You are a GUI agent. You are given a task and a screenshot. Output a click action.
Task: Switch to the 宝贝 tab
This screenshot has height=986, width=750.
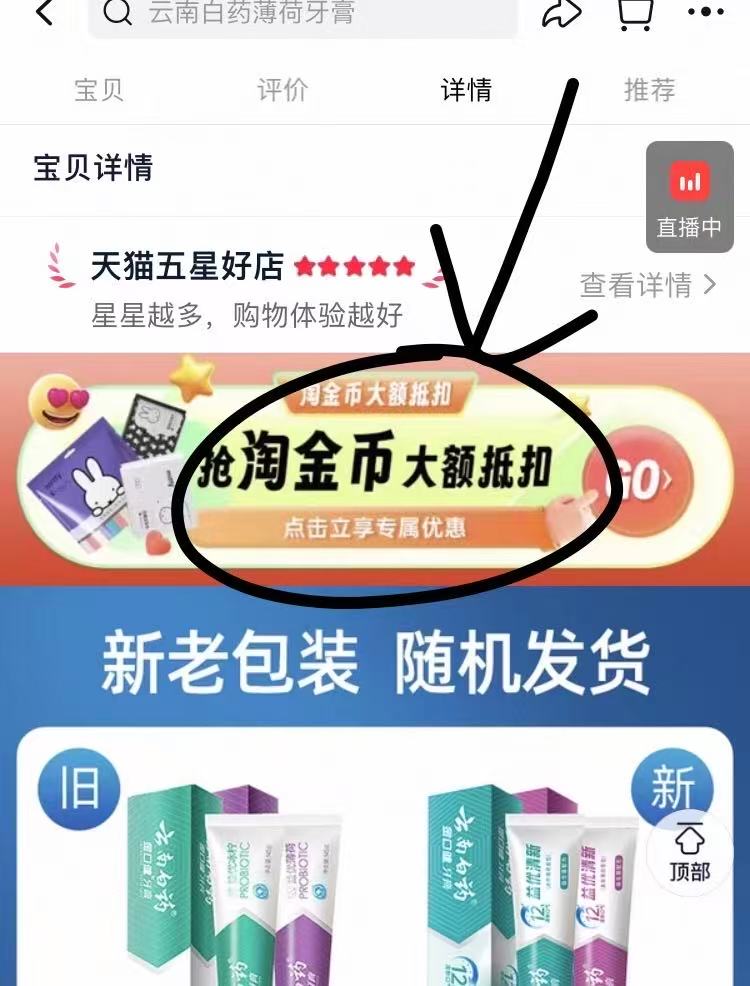(99, 90)
